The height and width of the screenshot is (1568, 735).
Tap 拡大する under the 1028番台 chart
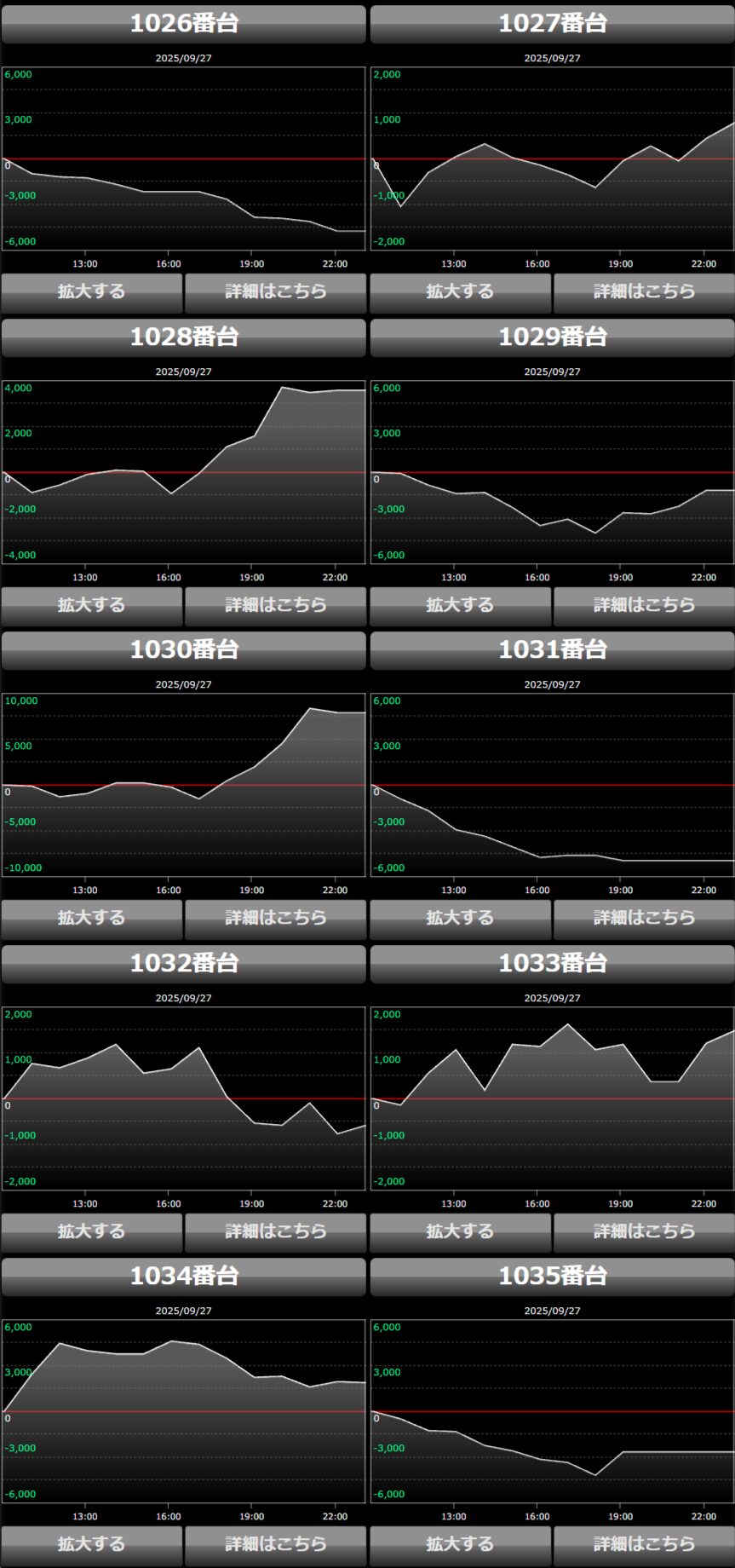click(91, 605)
